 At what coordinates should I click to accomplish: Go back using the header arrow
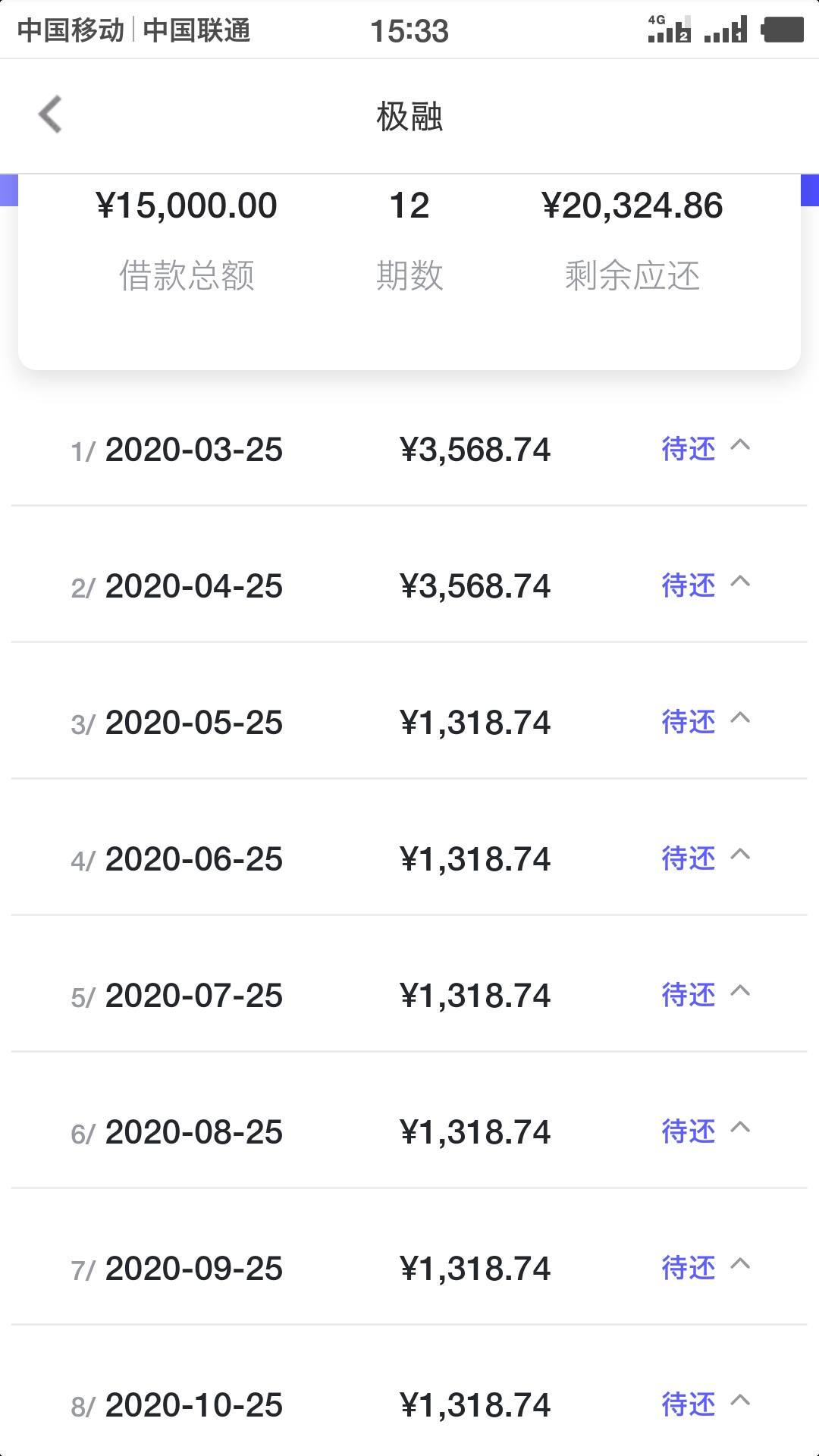(50, 115)
